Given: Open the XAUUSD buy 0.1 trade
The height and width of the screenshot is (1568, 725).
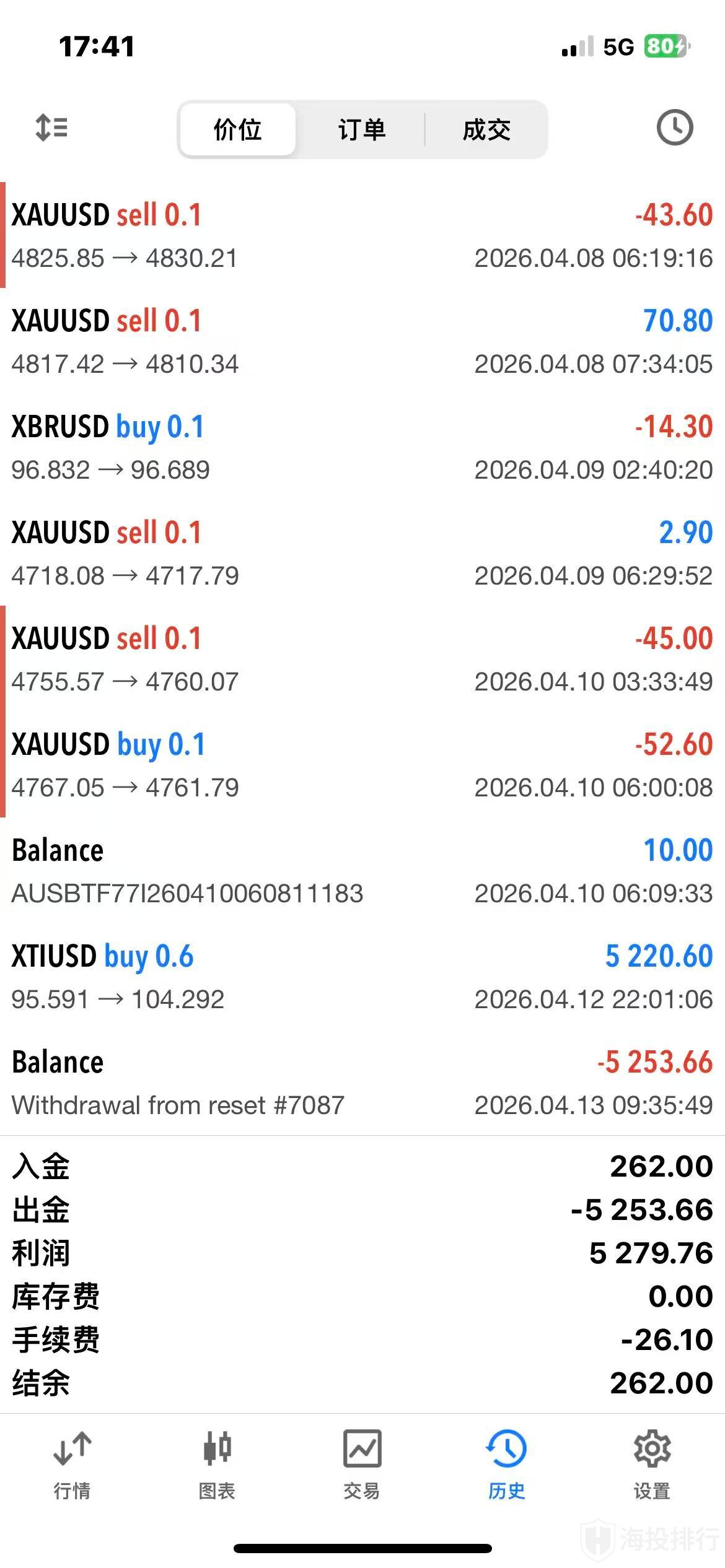Looking at the screenshot, I should click(362, 765).
